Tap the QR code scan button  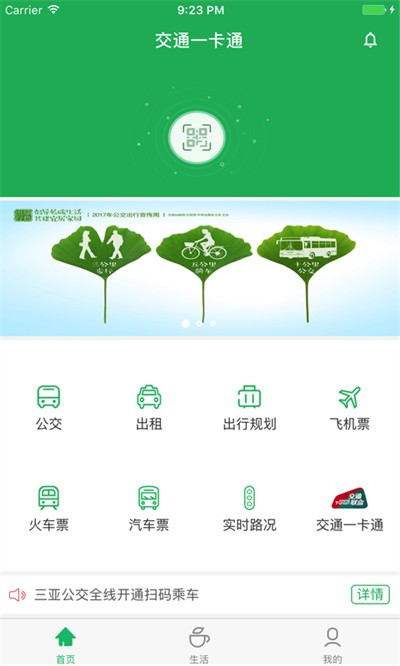(x=197, y=137)
